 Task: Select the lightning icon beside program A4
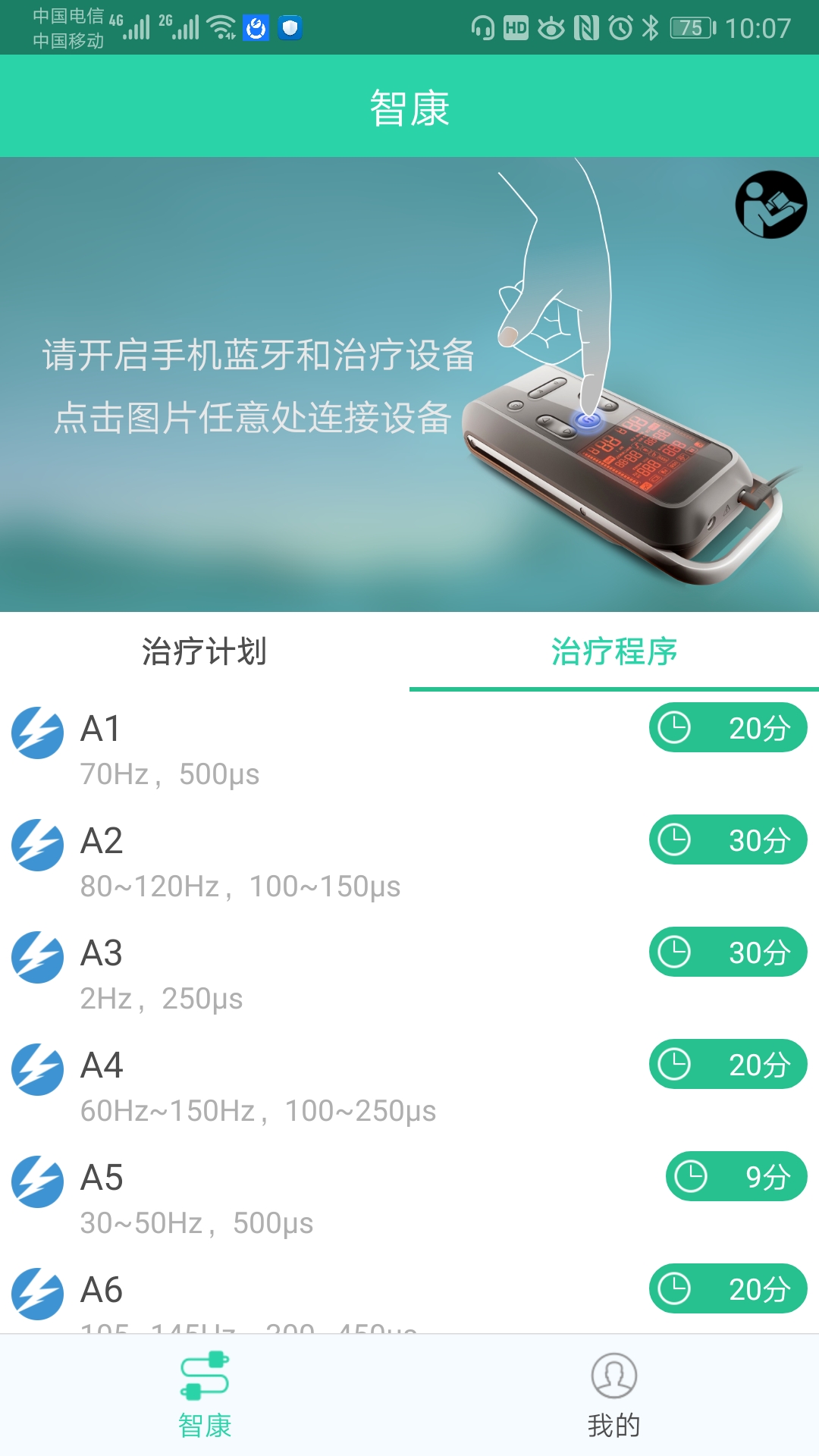36,1068
